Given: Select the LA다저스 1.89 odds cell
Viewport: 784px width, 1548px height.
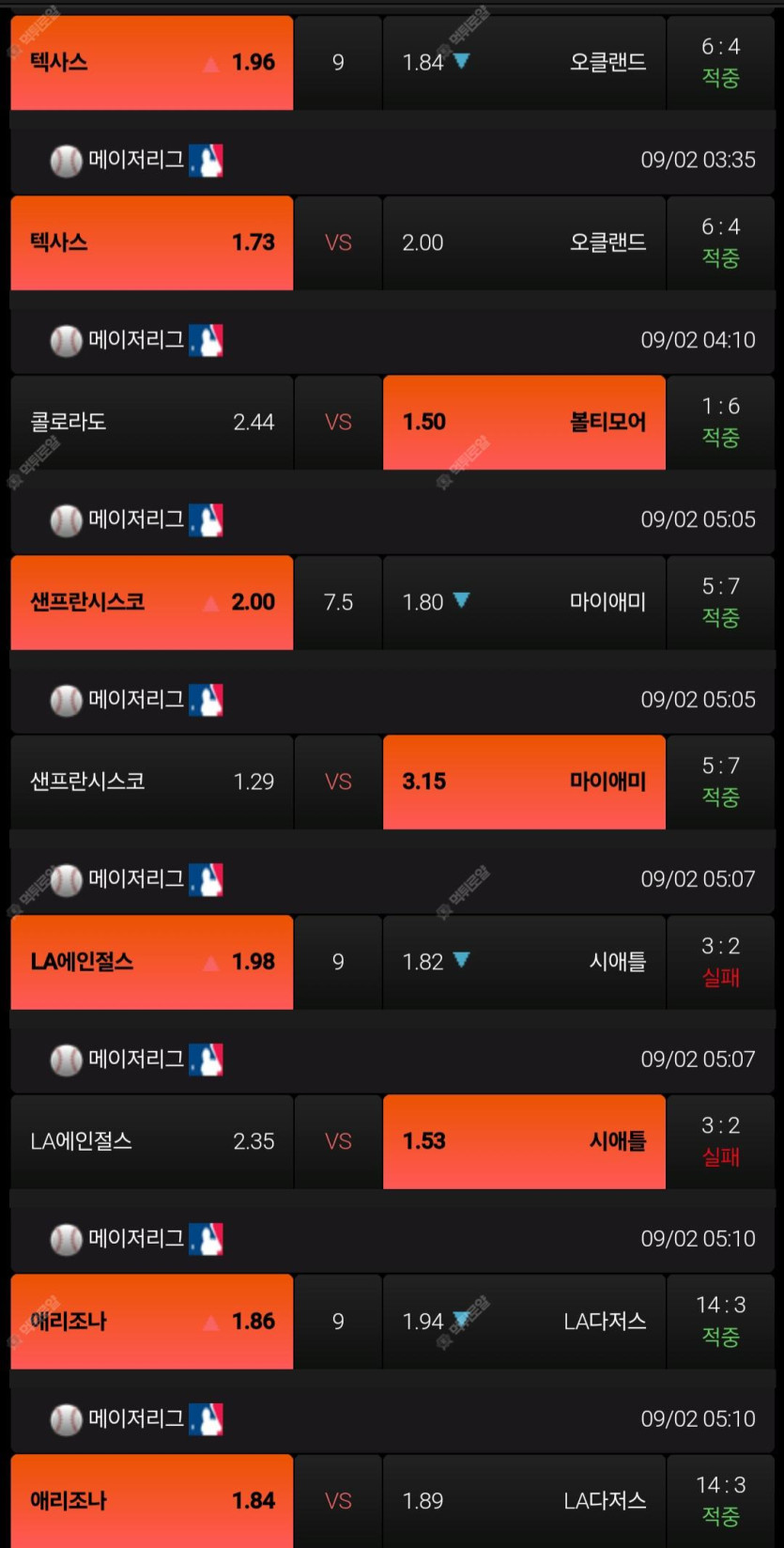Looking at the screenshot, I should coord(524,1501).
